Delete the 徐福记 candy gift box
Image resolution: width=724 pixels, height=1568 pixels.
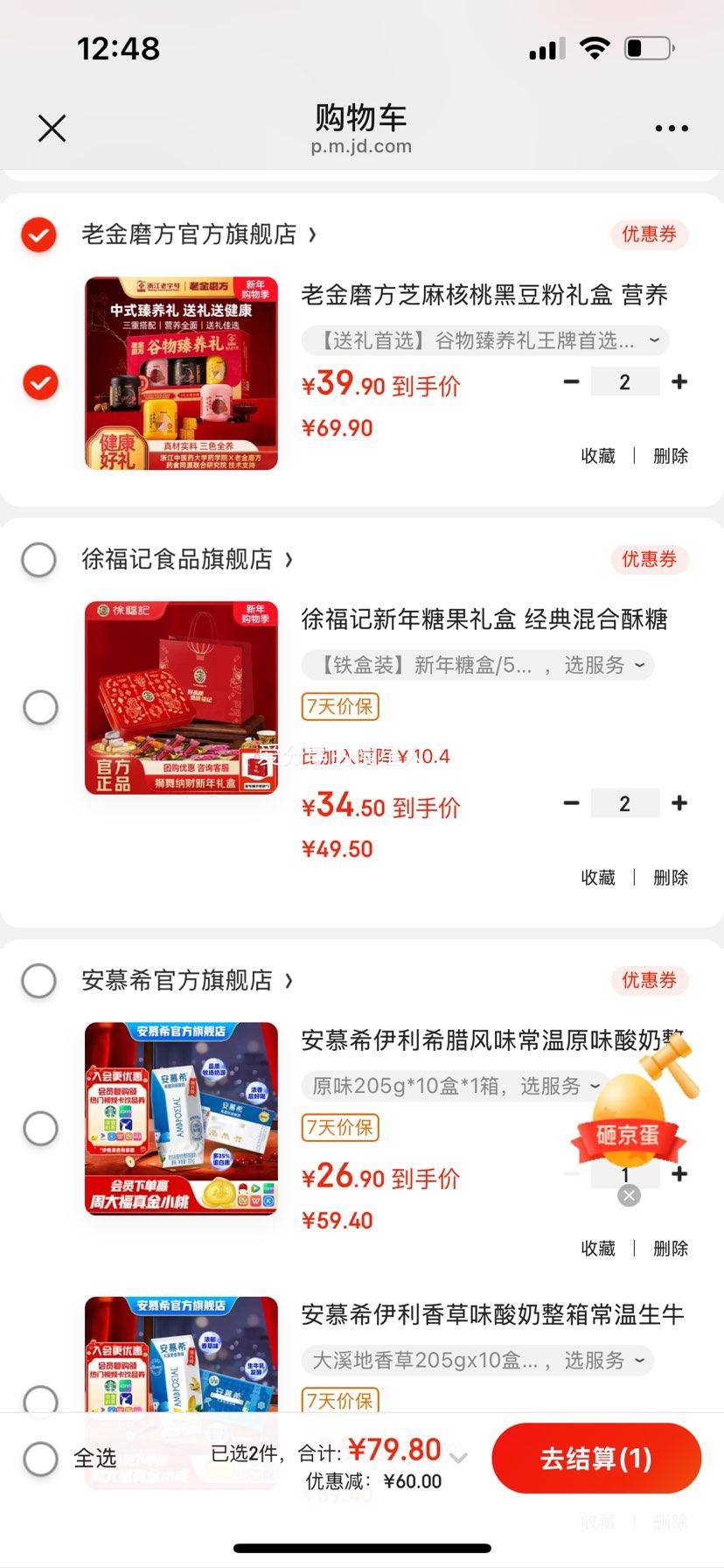670,878
